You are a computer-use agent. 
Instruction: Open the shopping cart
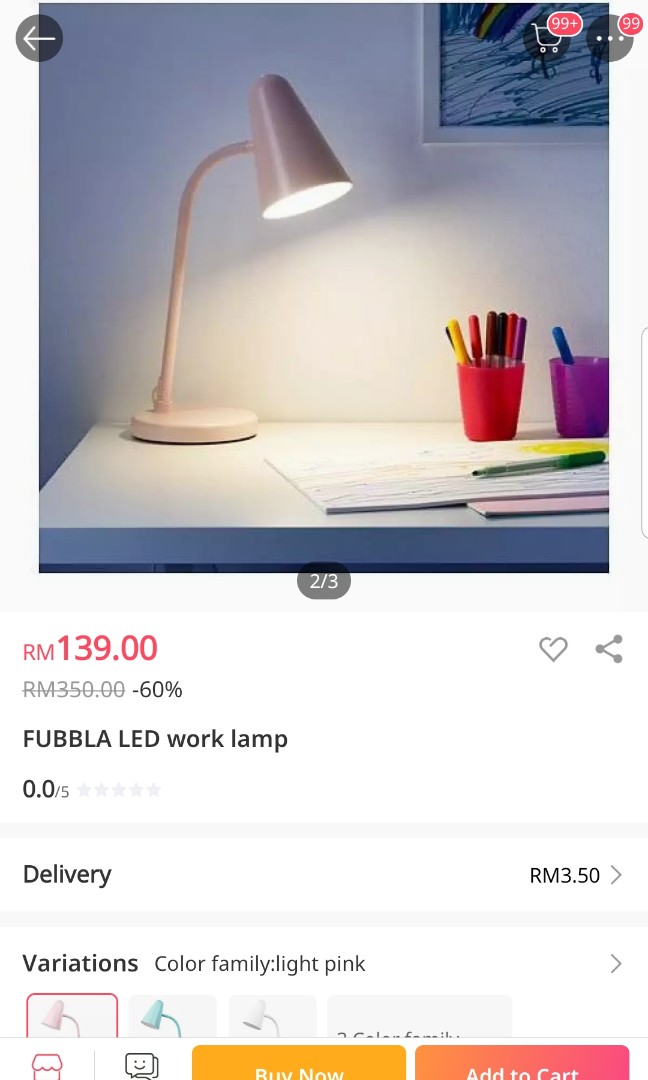coord(548,39)
